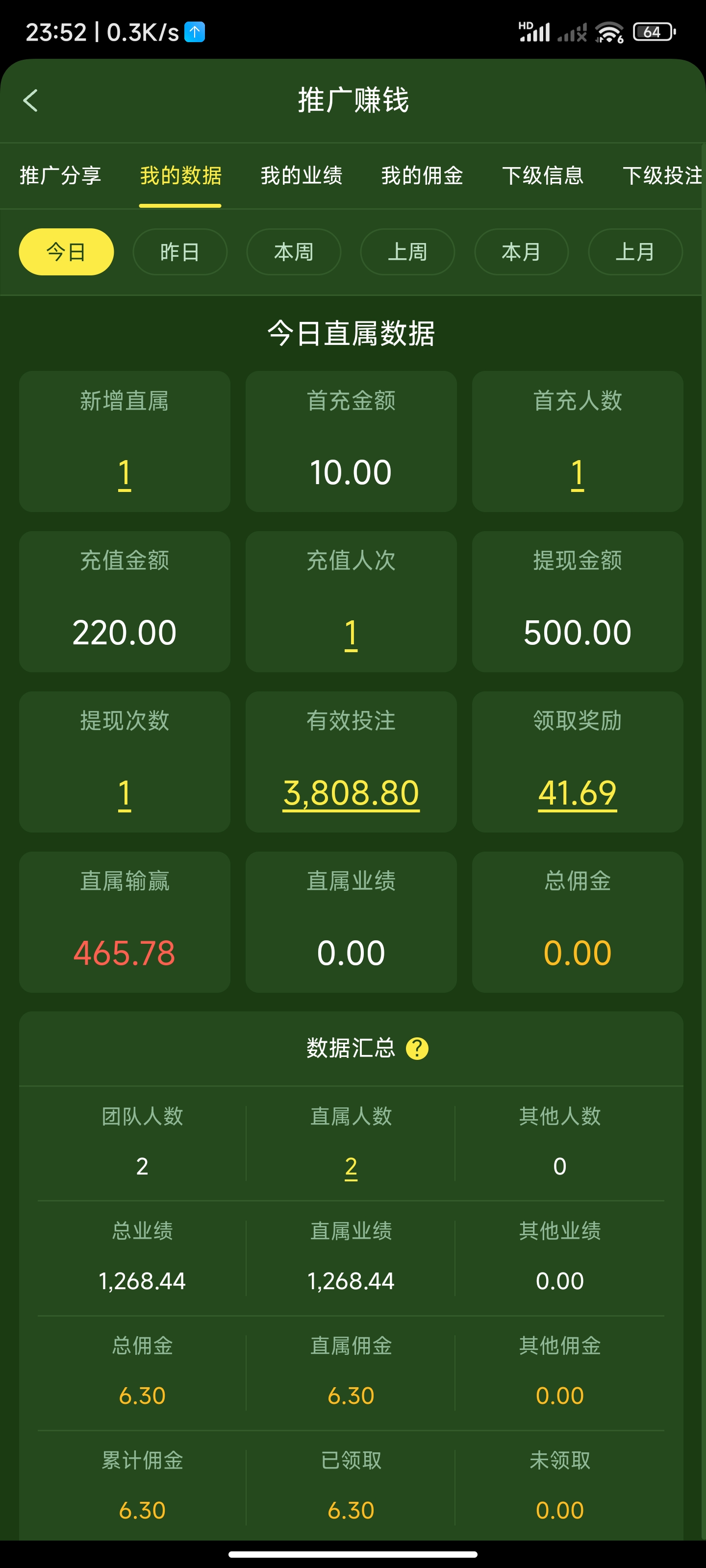The image size is (706, 1568).
Task: Open the 直属人数 underlined count
Action: pyautogui.click(x=351, y=1167)
